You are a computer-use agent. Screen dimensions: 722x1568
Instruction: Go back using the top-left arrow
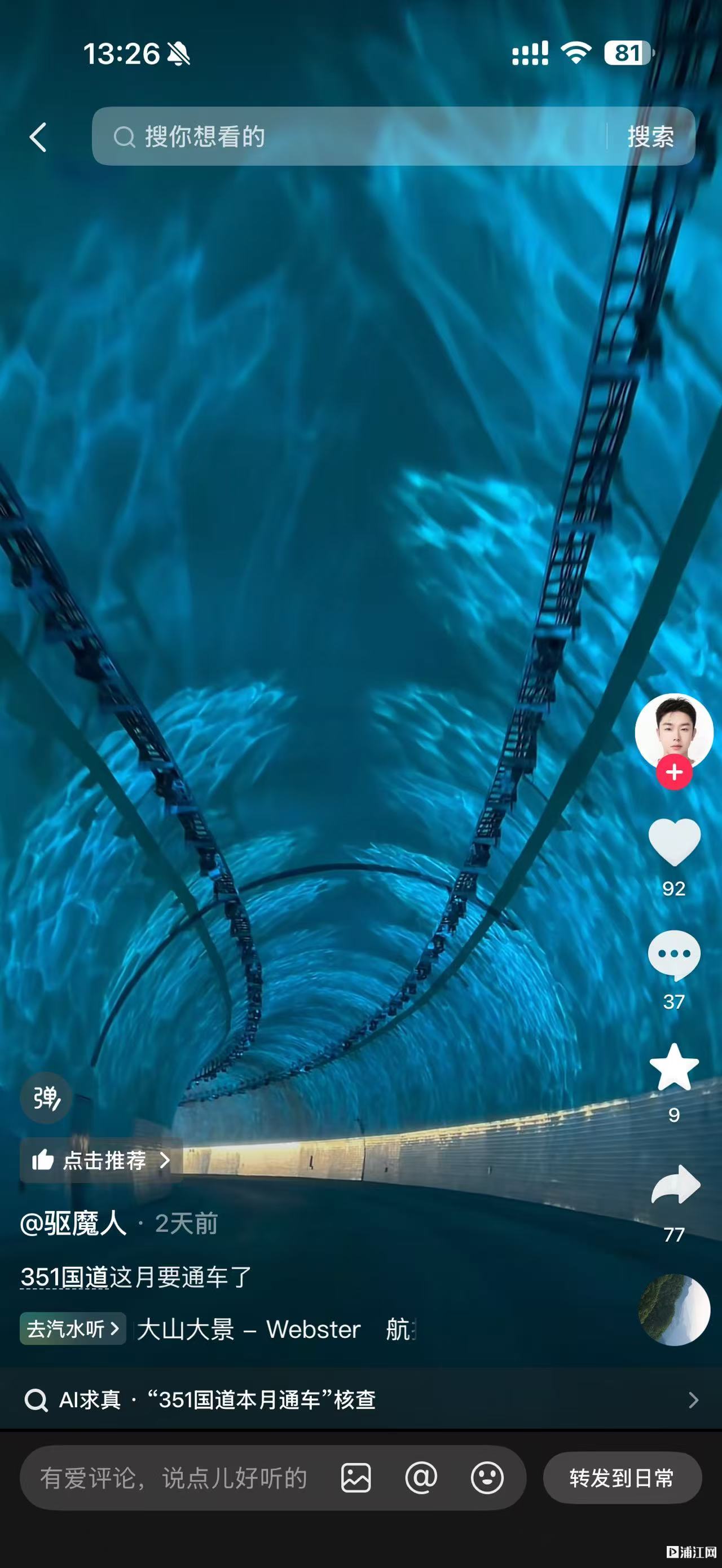38,137
